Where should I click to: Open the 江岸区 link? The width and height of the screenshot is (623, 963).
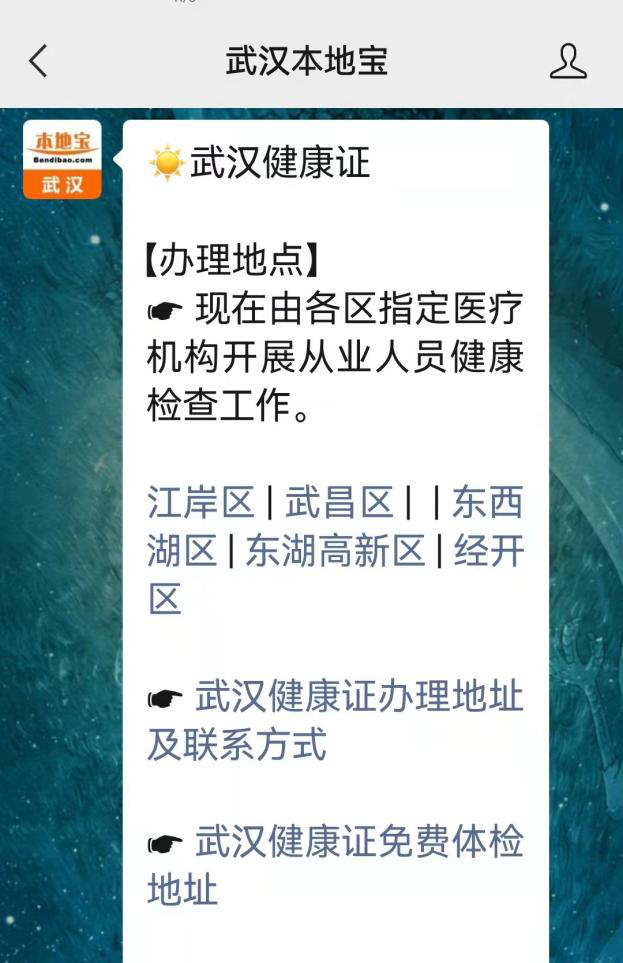click(x=201, y=503)
